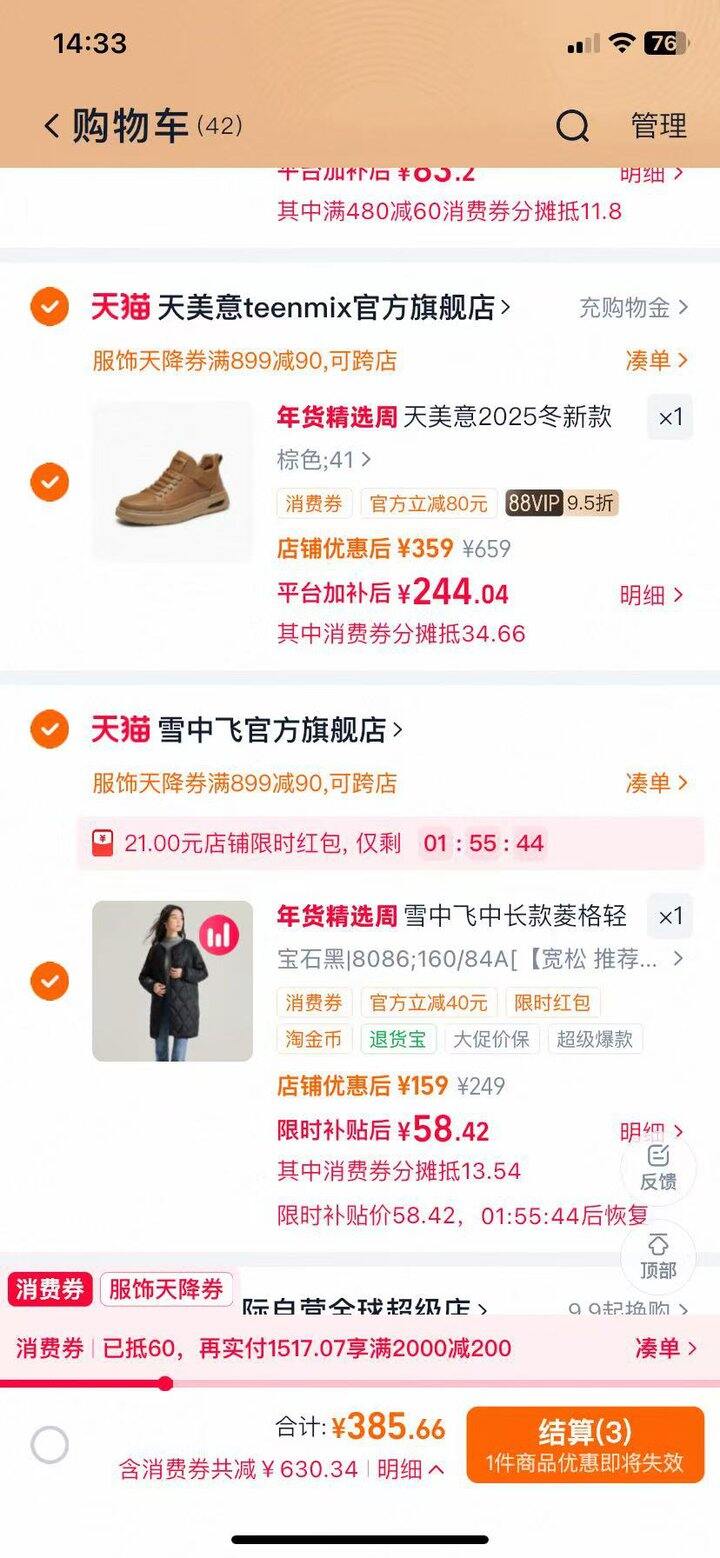Screen dimensions: 720x1558
Task: Tap 充购物金 to top up shopping credit
Action: (632, 308)
